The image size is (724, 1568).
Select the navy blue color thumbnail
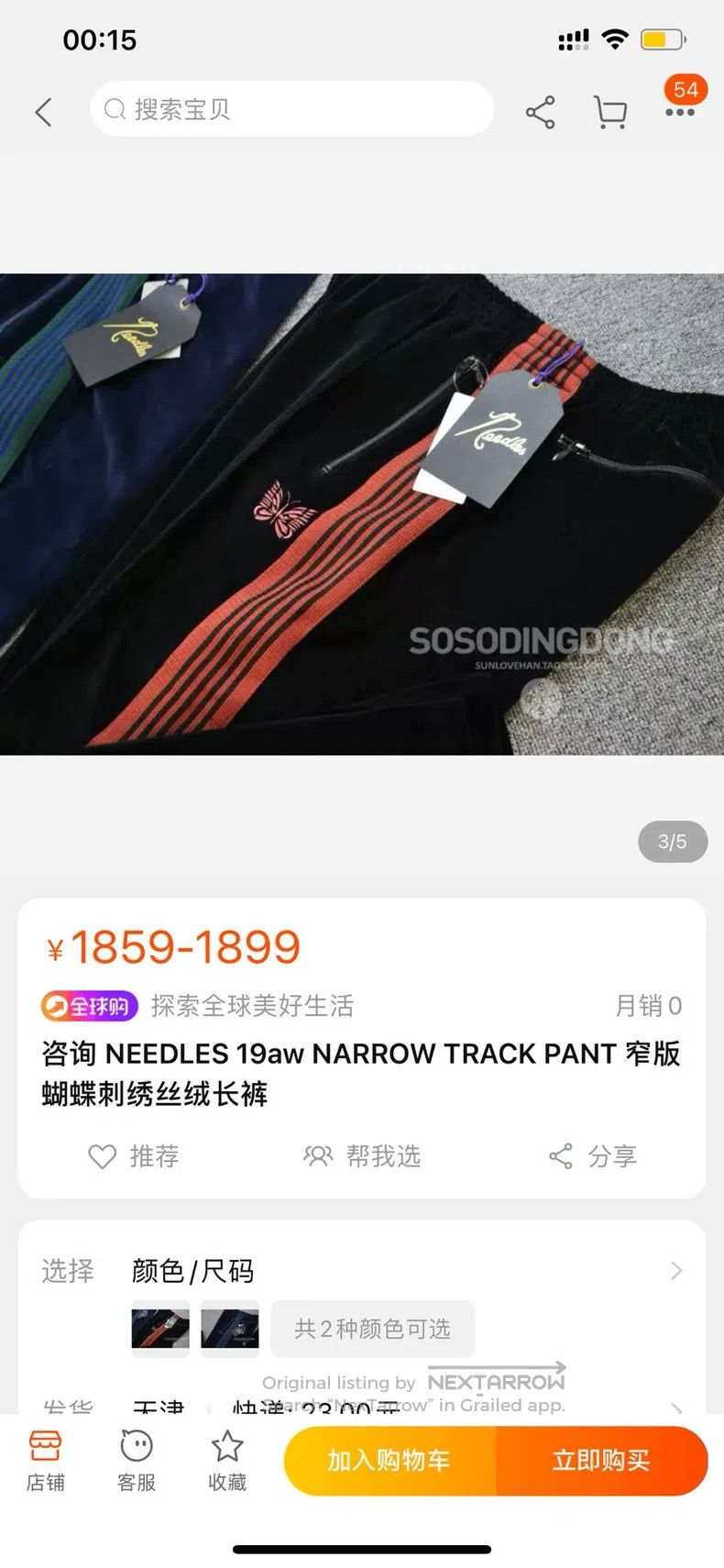coord(230,1329)
